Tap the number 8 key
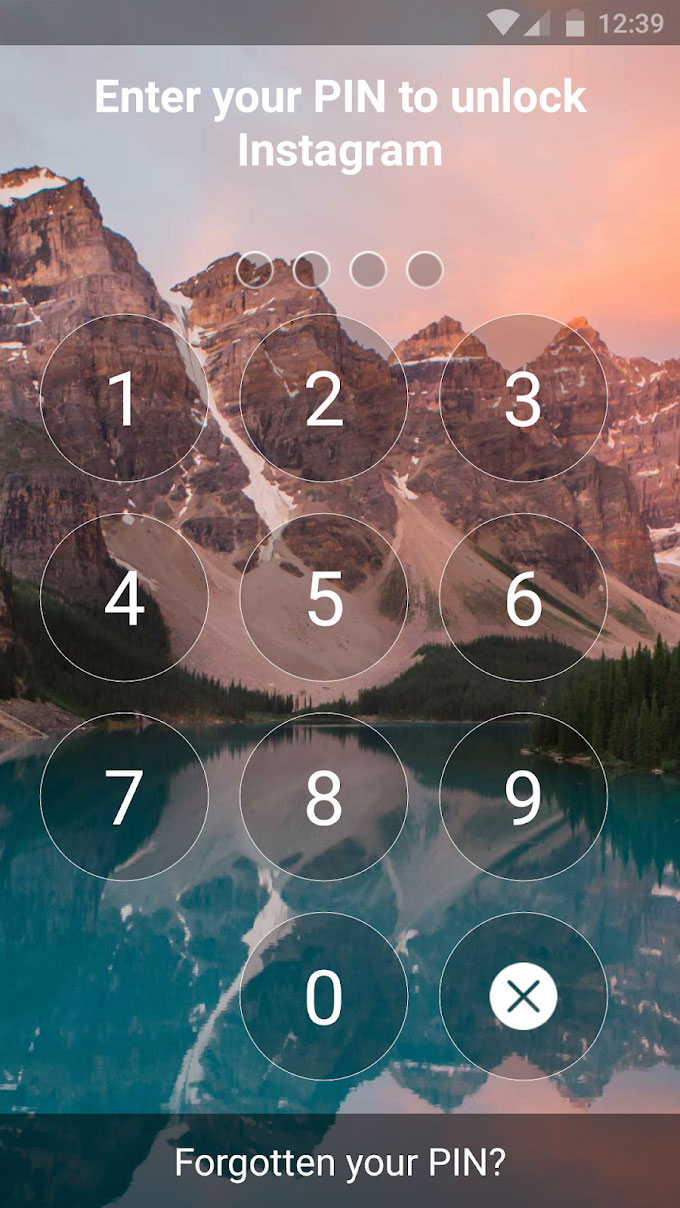This screenshot has width=680, height=1208. pyautogui.click(x=324, y=796)
